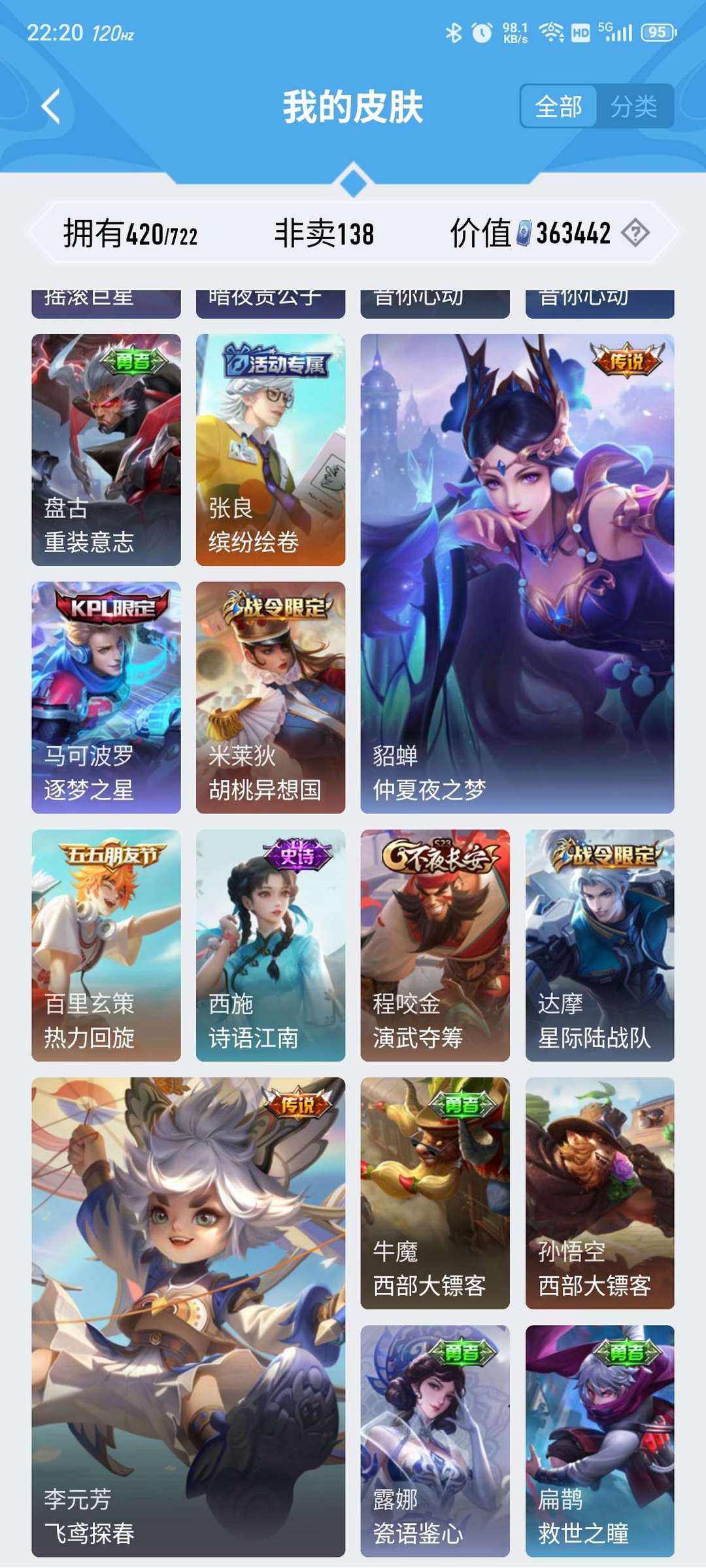Switch to the 分类 tab

coord(633,106)
